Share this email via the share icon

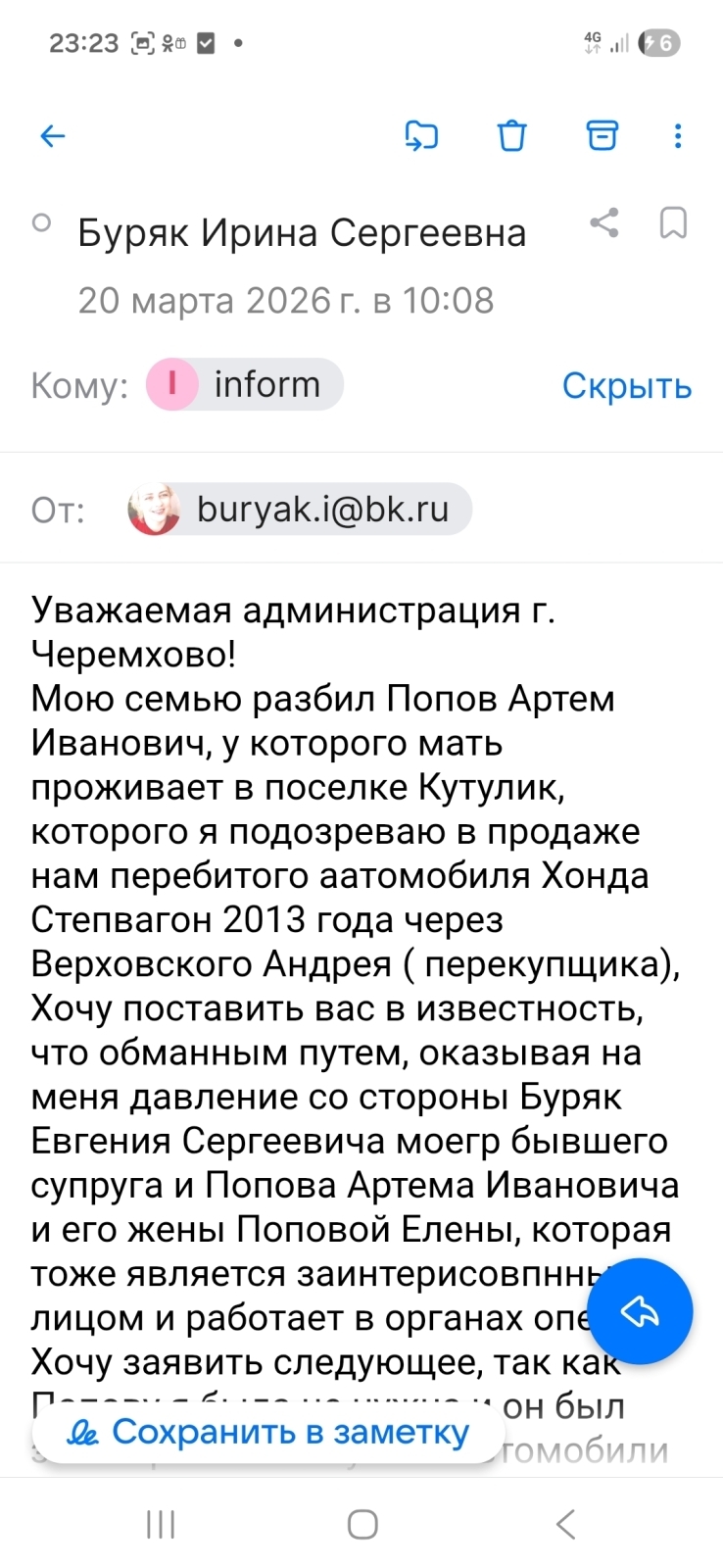pos(604,223)
